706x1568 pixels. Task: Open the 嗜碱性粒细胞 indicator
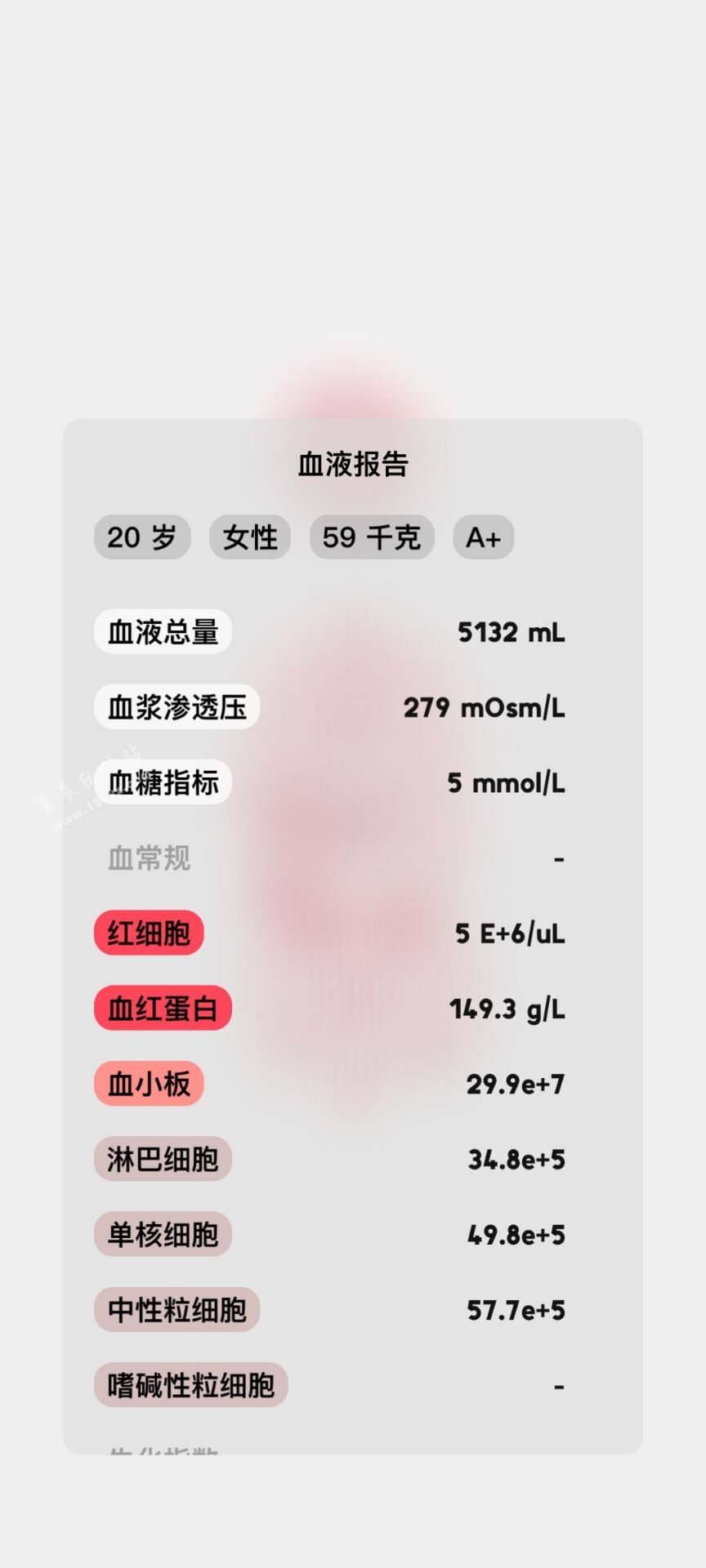[190, 1385]
